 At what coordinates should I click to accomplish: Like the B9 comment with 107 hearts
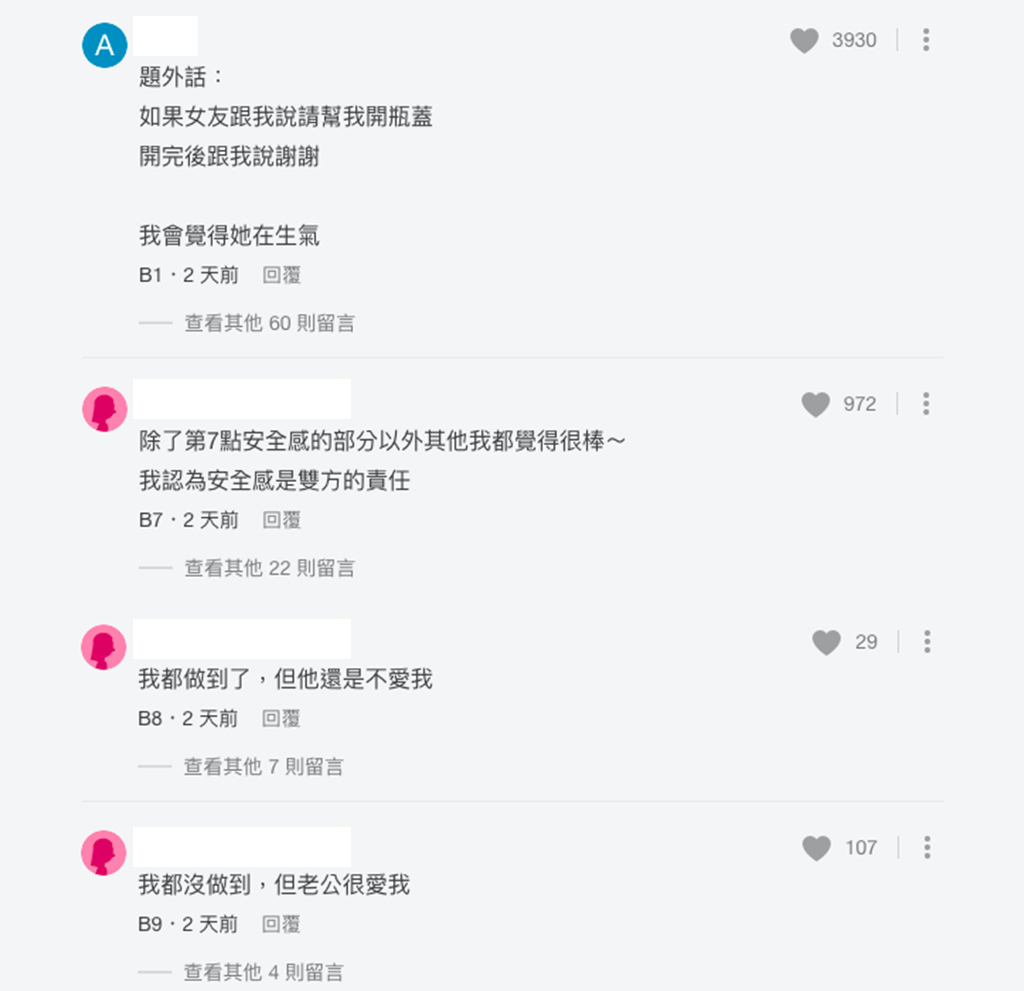tap(817, 849)
